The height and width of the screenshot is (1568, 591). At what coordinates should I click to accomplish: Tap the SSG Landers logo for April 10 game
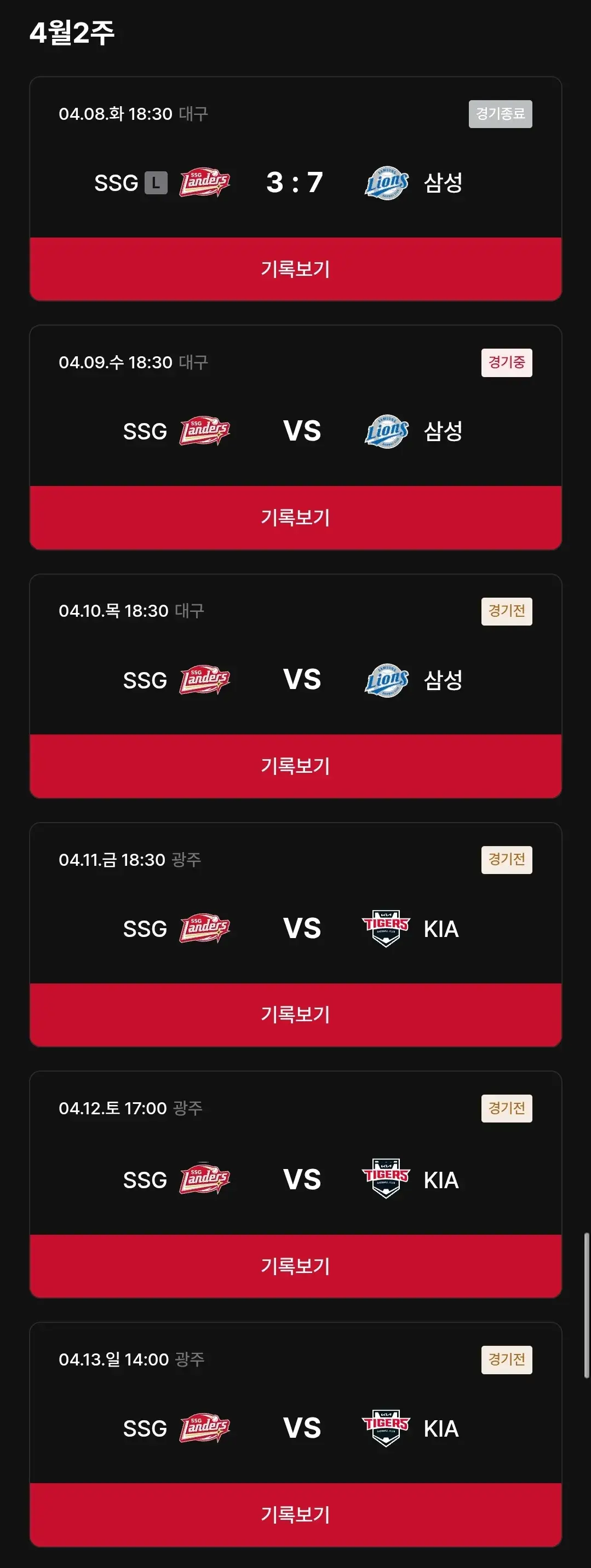coord(205,679)
